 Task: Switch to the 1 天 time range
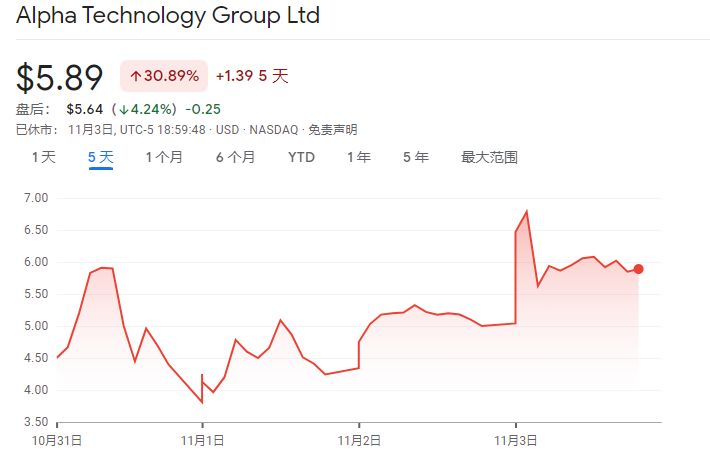click(x=43, y=157)
